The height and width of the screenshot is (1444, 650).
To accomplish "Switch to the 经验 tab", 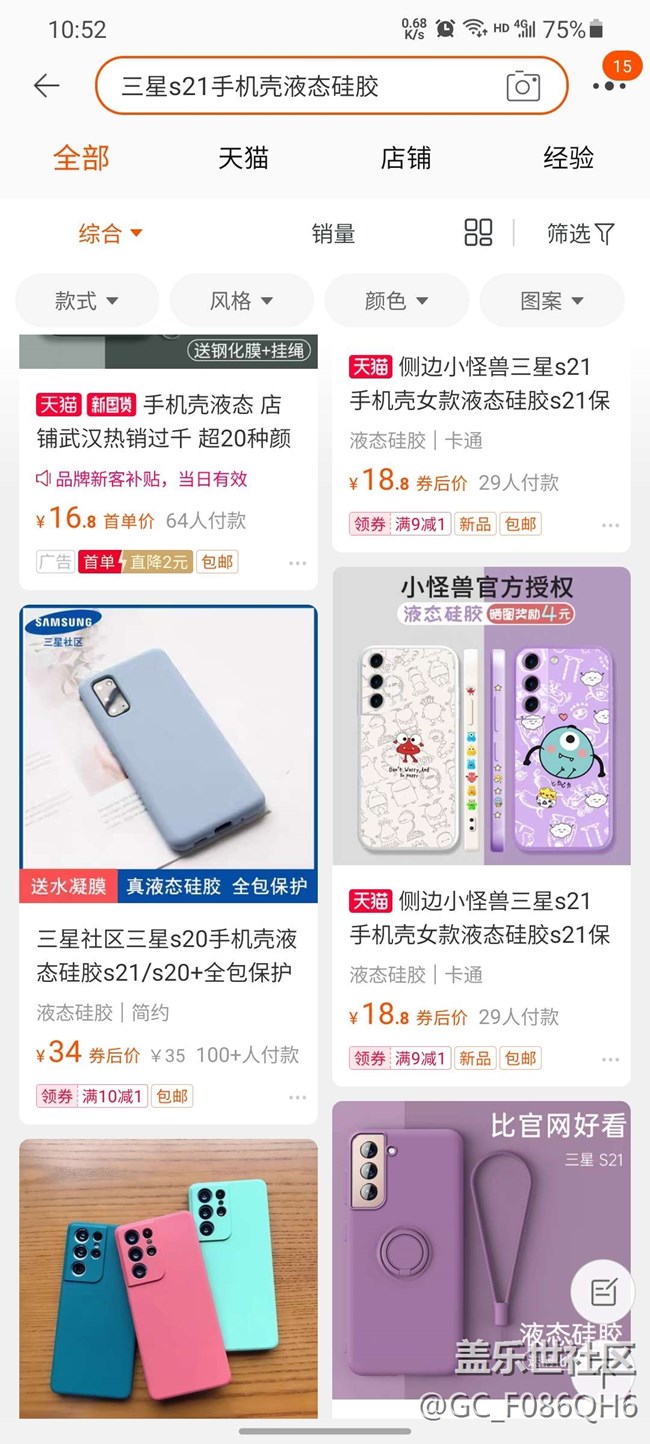I will point(568,158).
